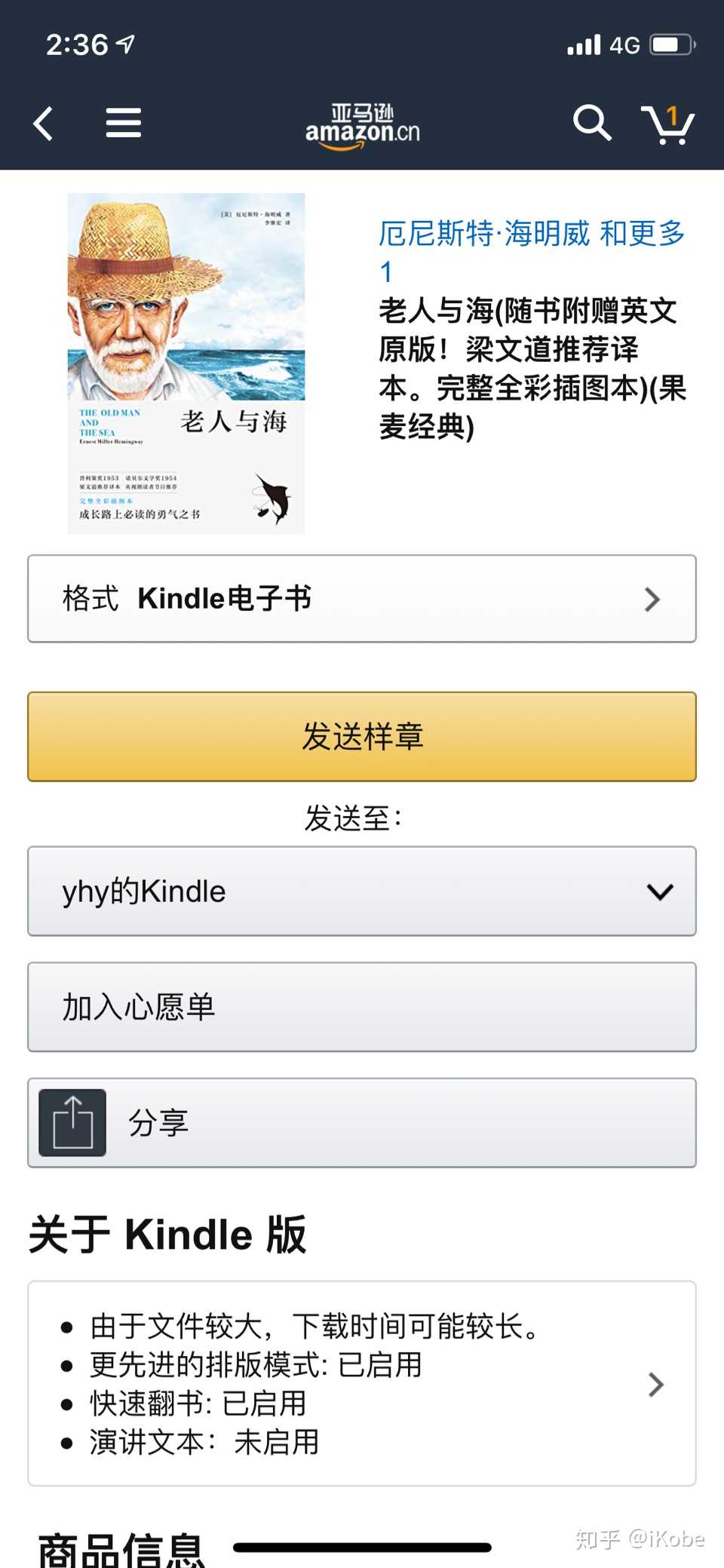724x1568 pixels.
Task: Add the book to 心愿单
Action: click(362, 1007)
